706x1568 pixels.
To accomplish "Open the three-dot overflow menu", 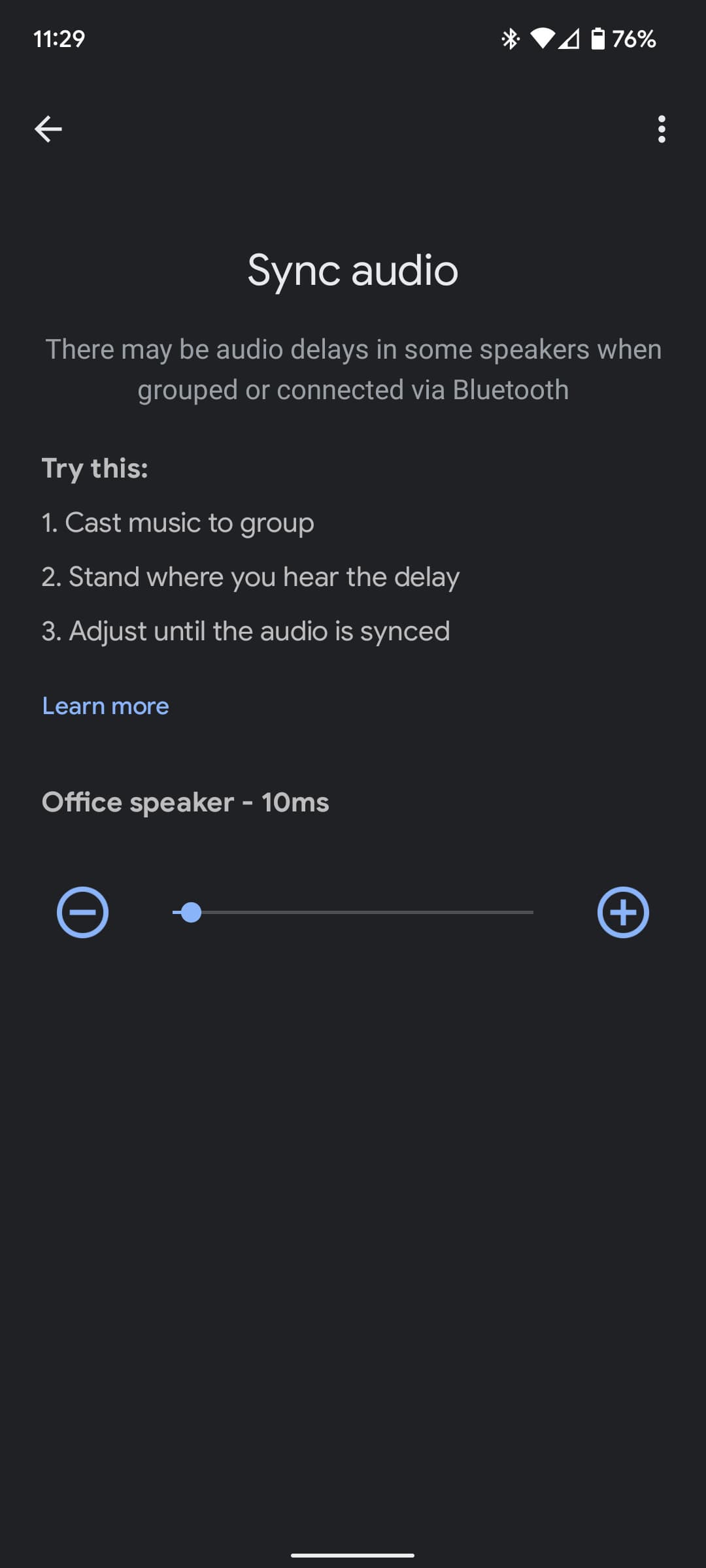I will click(662, 128).
